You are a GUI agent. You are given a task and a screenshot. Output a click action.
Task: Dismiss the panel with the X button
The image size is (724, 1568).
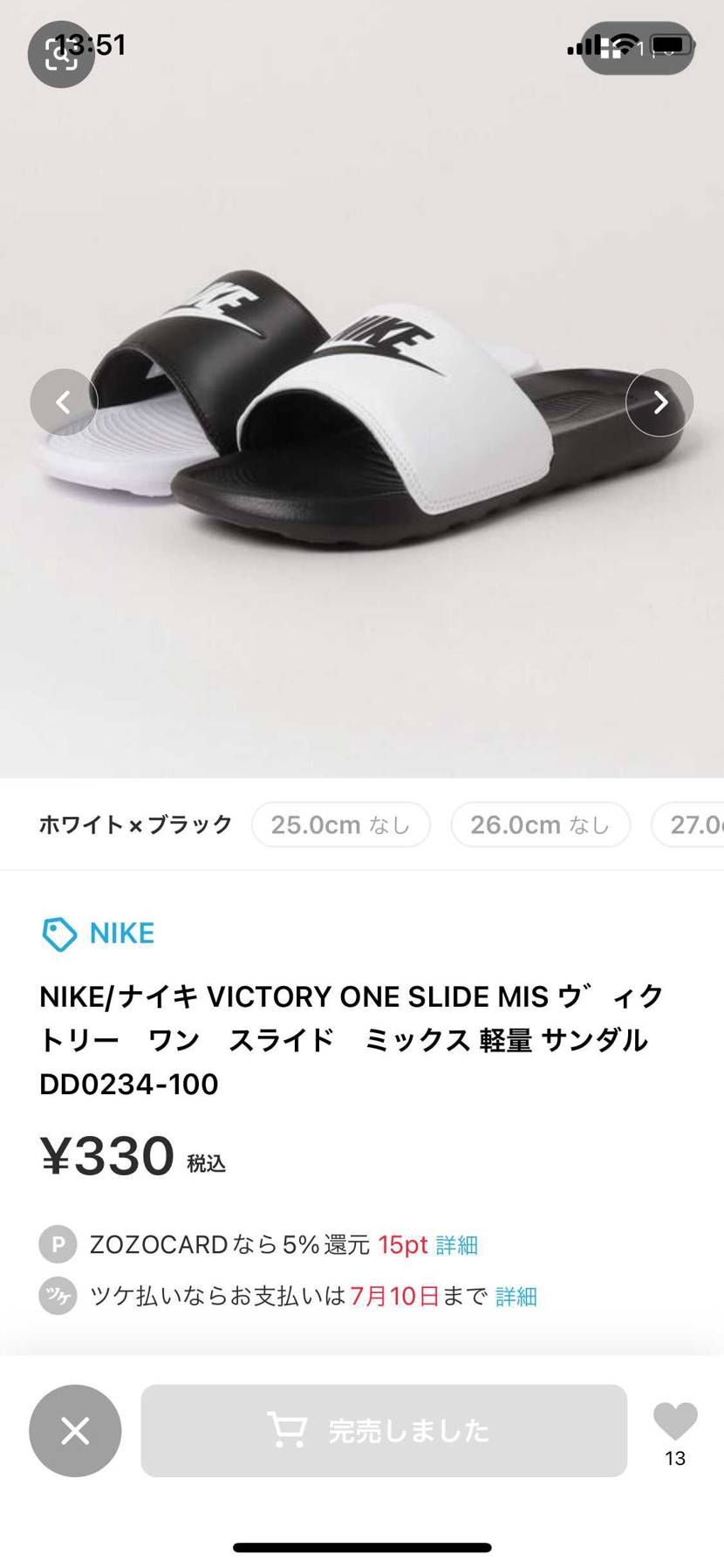click(75, 1429)
